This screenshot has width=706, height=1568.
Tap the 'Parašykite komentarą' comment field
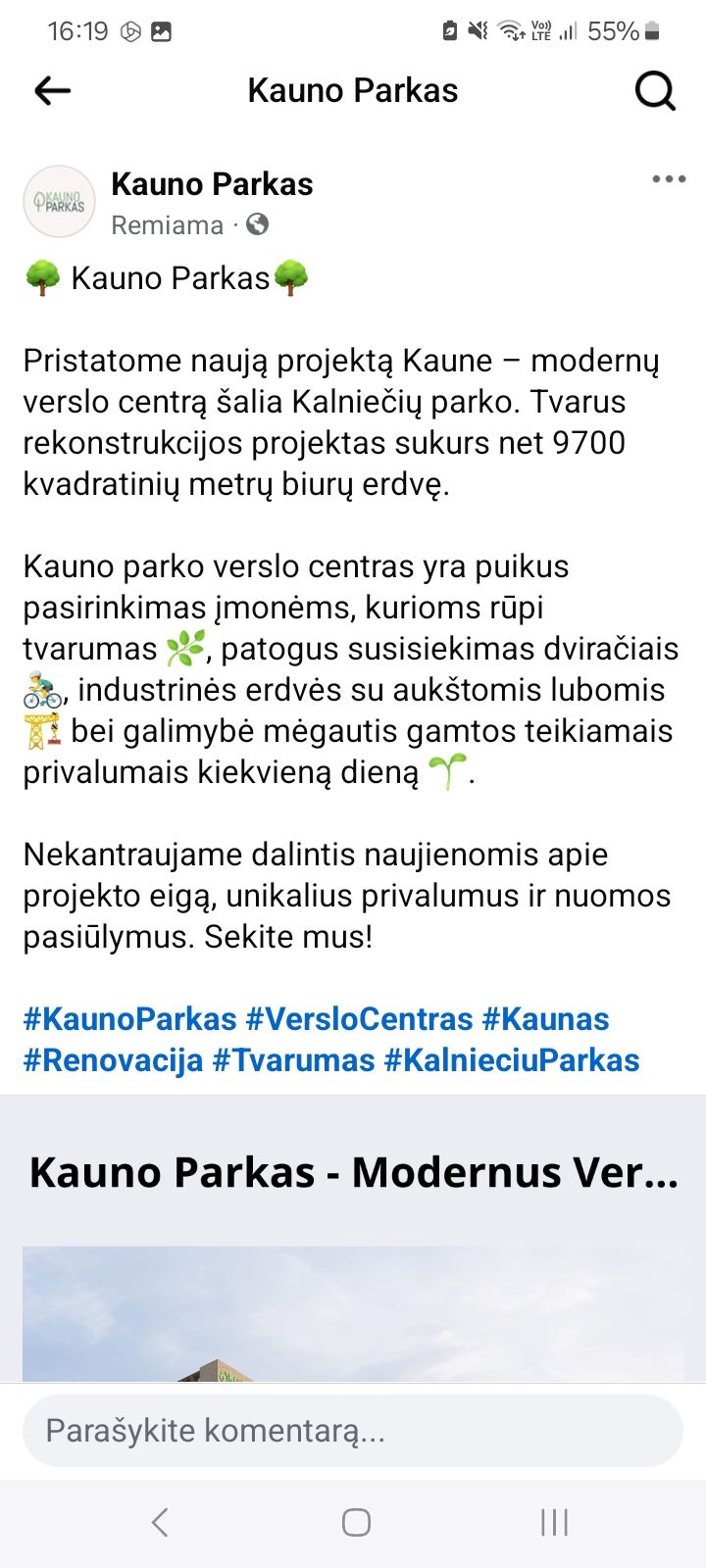353,1431
